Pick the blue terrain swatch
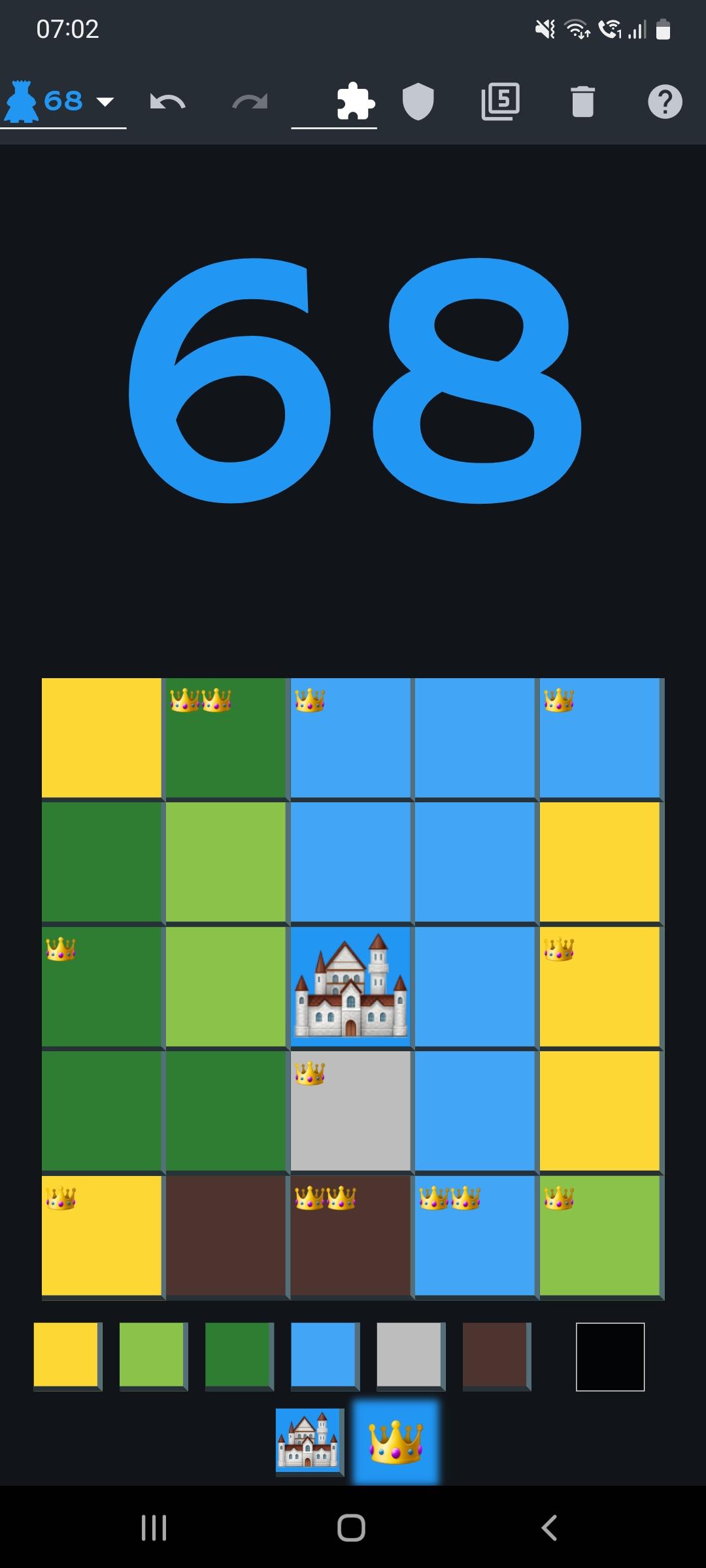The image size is (706, 1568). (x=324, y=1356)
